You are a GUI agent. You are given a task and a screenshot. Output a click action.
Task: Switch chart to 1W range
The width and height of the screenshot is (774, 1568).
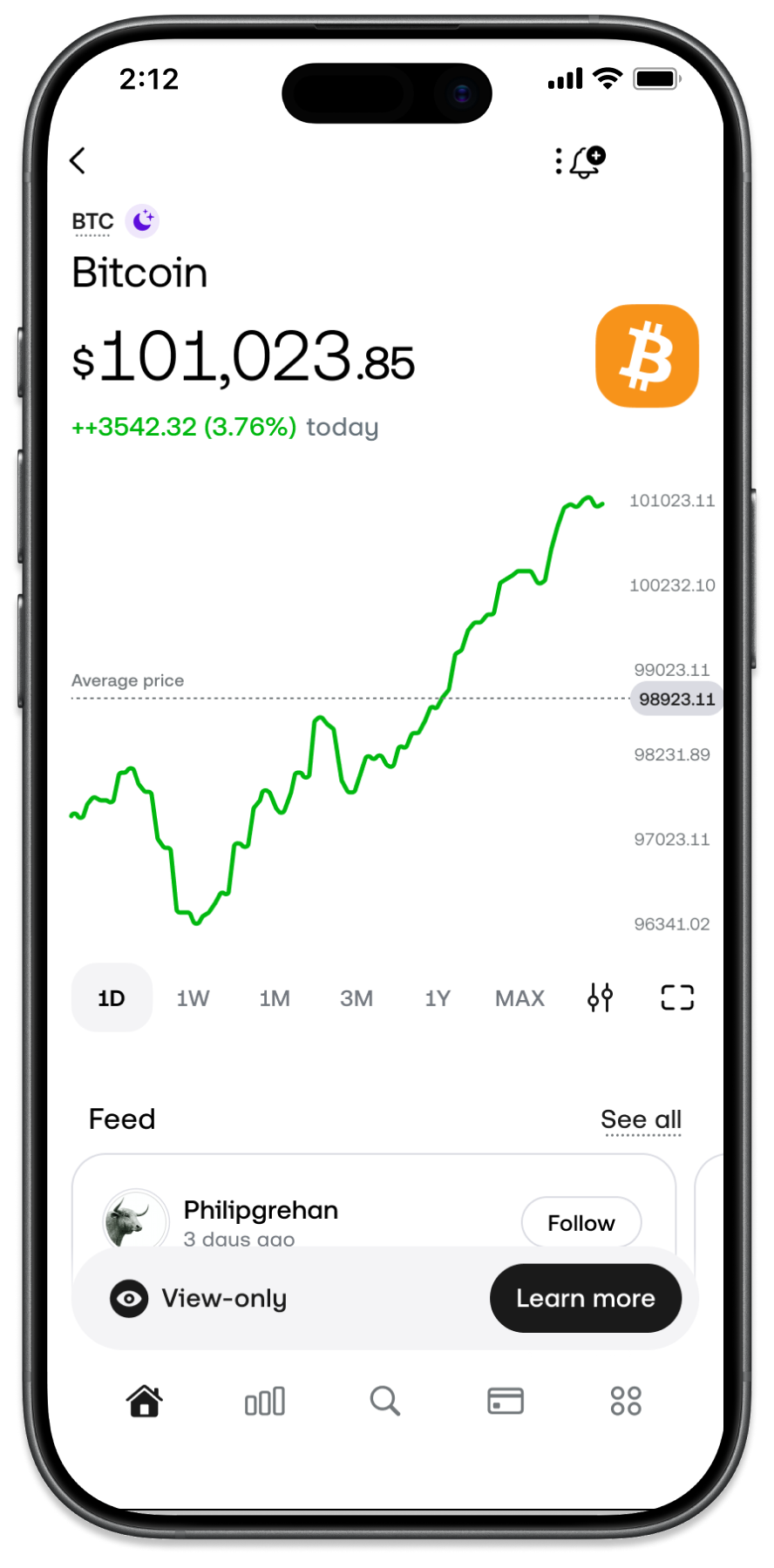click(x=193, y=998)
